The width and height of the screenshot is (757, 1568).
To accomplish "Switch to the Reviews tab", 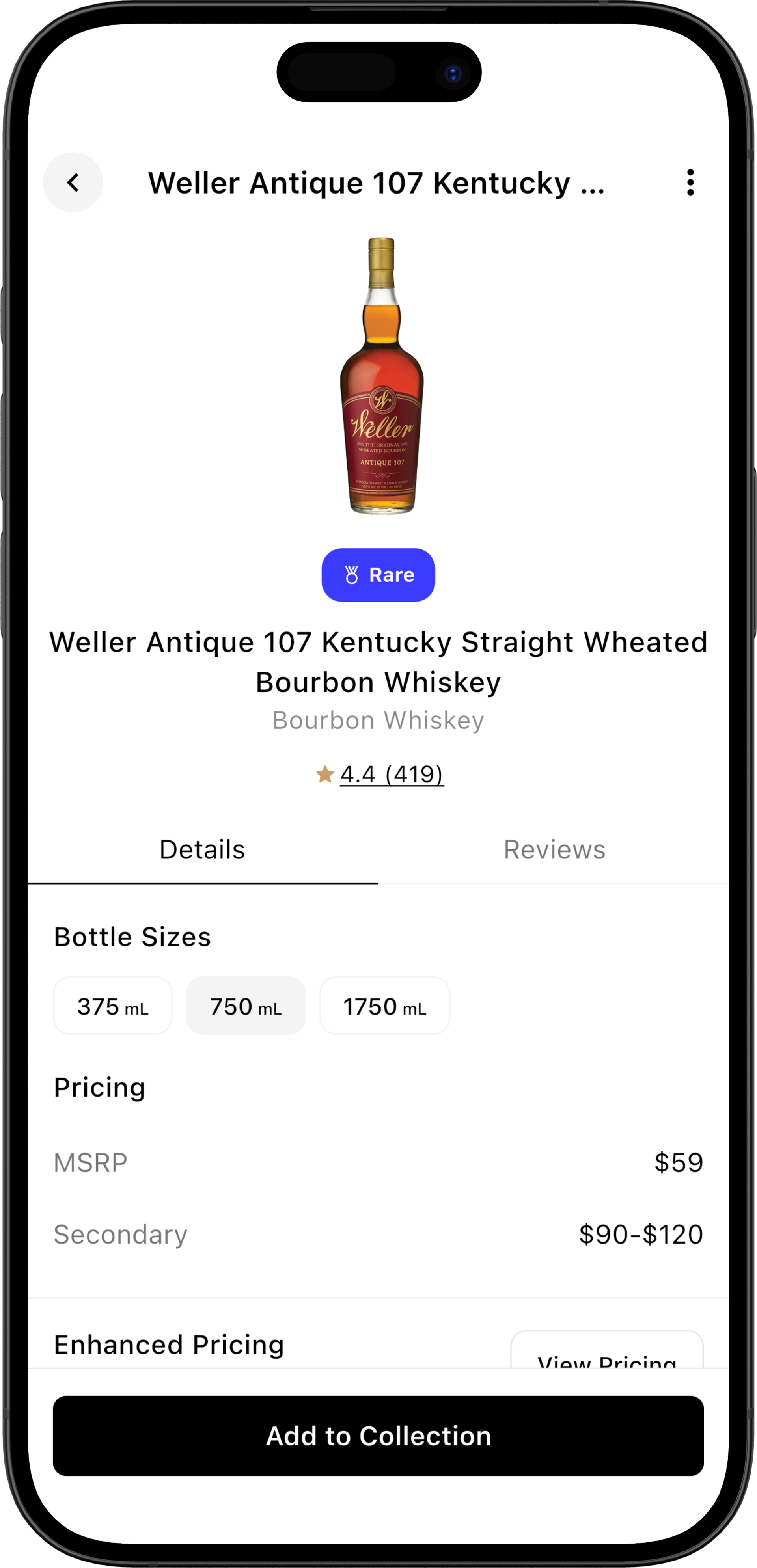I will click(554, 849).
